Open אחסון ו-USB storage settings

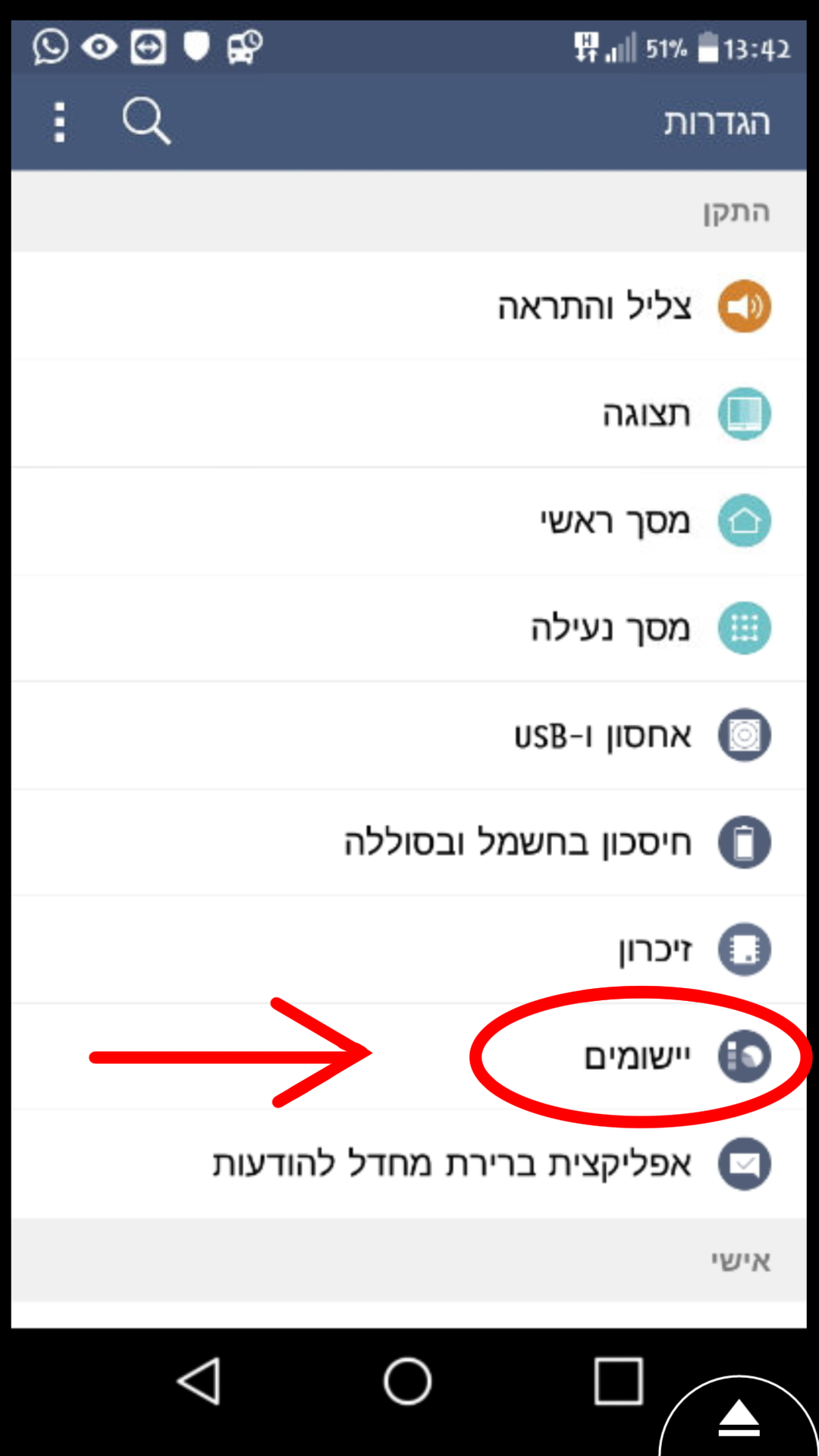603,736
